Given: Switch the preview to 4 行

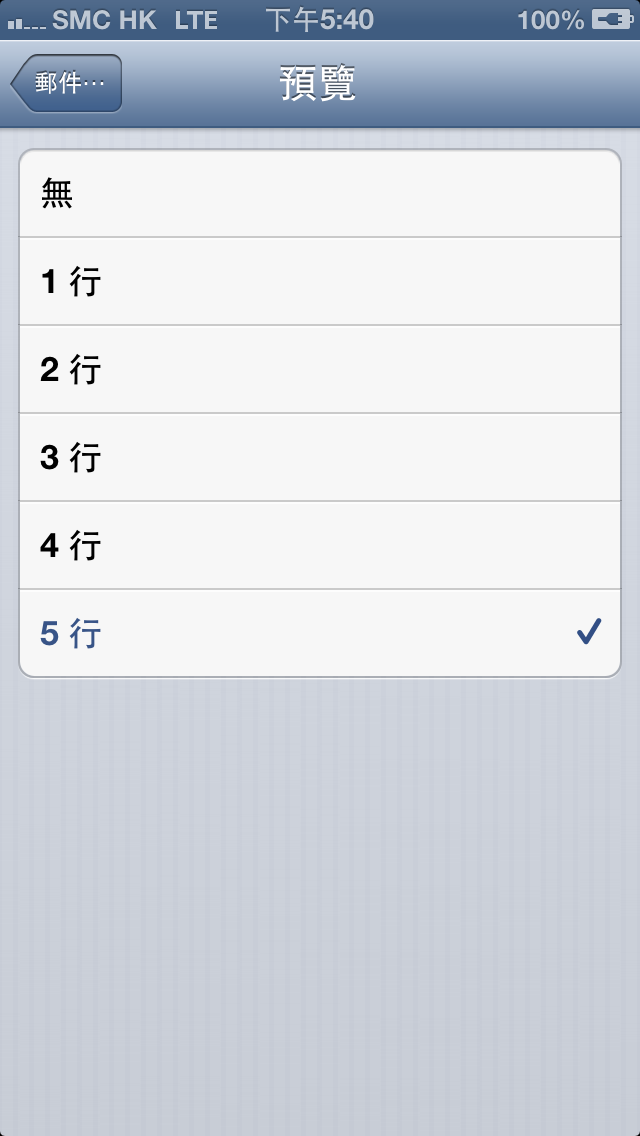Looking at the screenshot, I should [320, 546].
